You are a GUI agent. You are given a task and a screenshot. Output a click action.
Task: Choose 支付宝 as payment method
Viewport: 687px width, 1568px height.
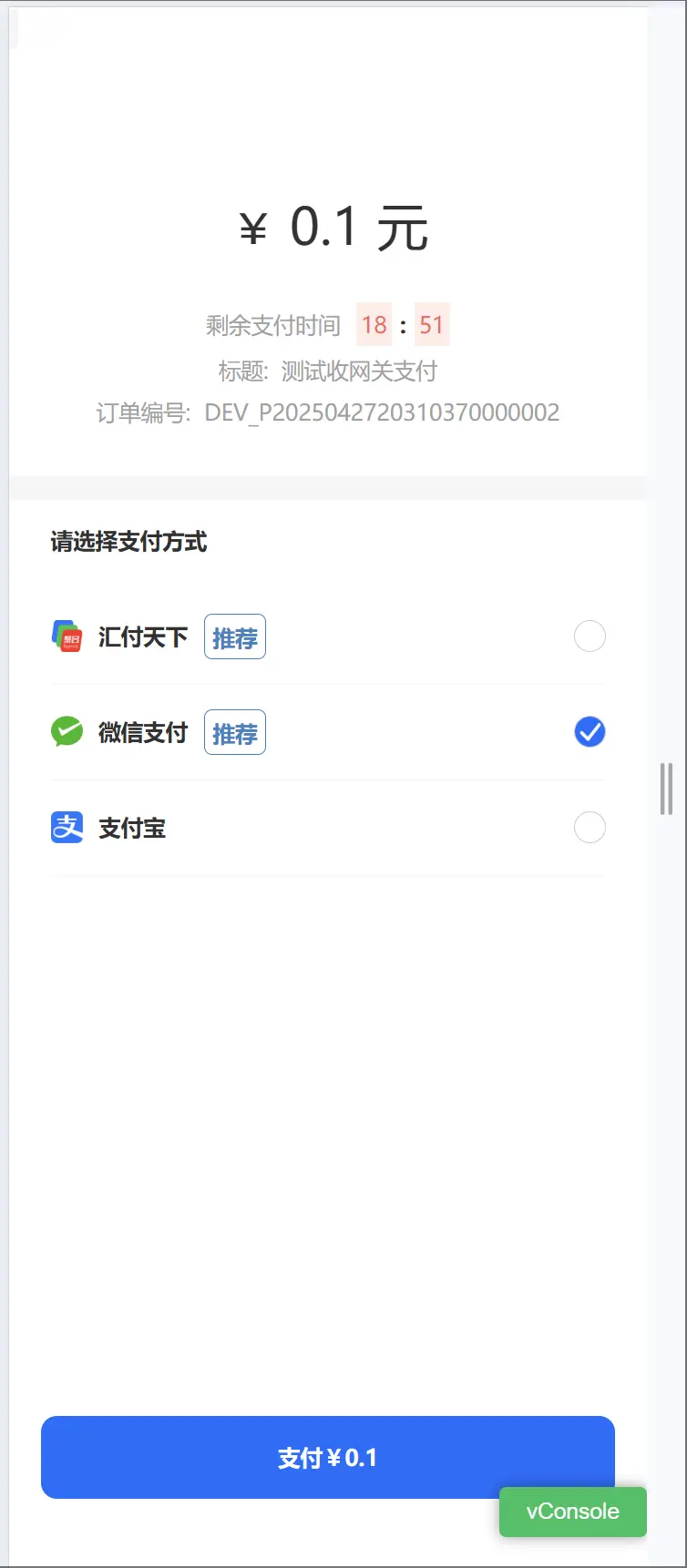590,828
